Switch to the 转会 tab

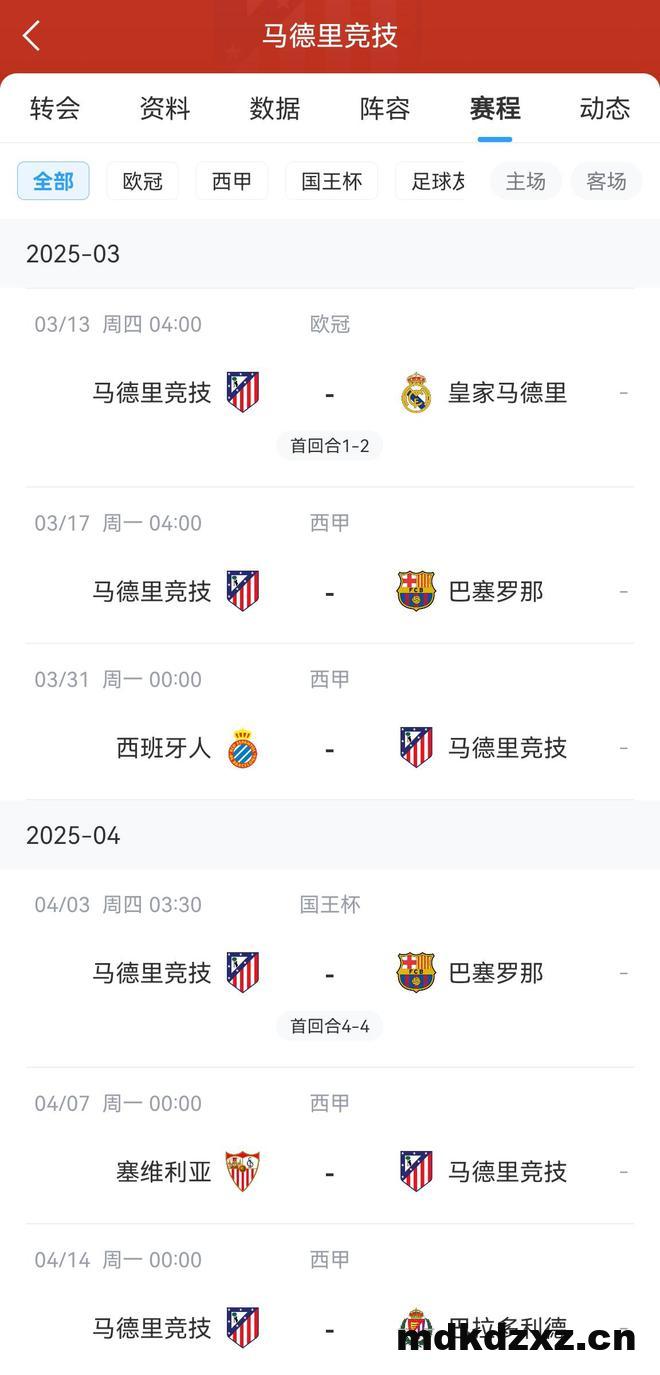pos(55,108)
